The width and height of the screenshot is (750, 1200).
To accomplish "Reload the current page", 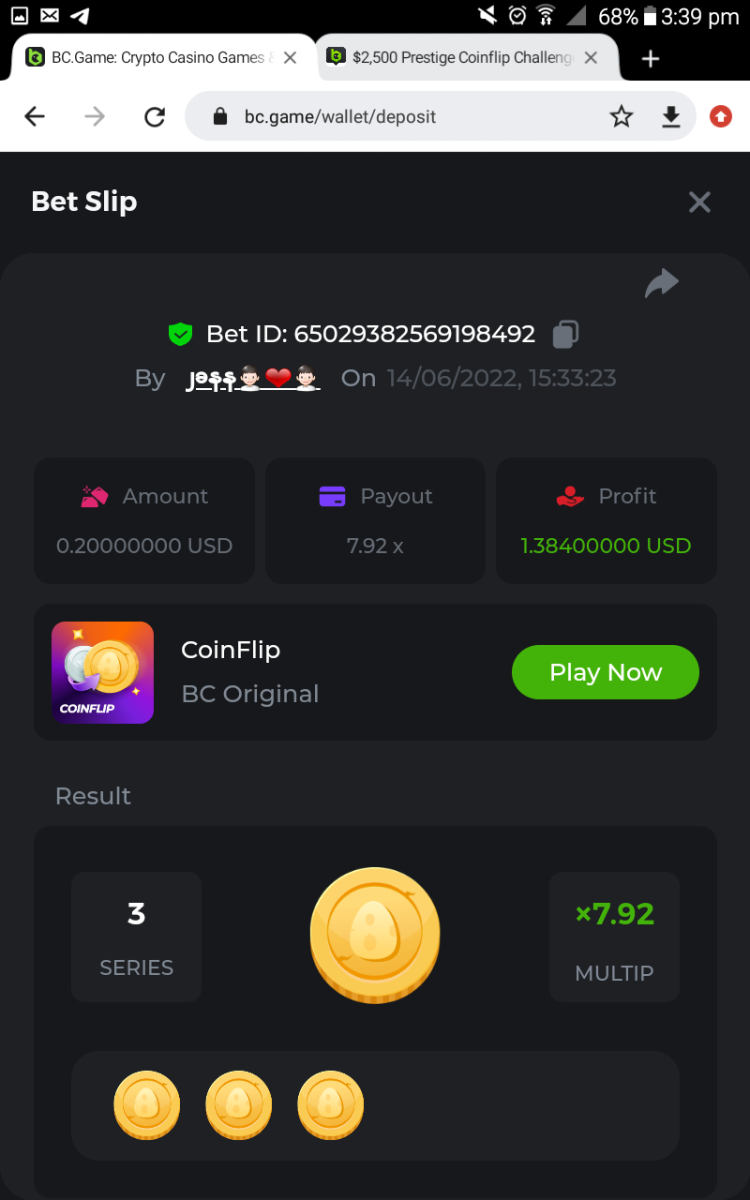I will pos(154,117).
